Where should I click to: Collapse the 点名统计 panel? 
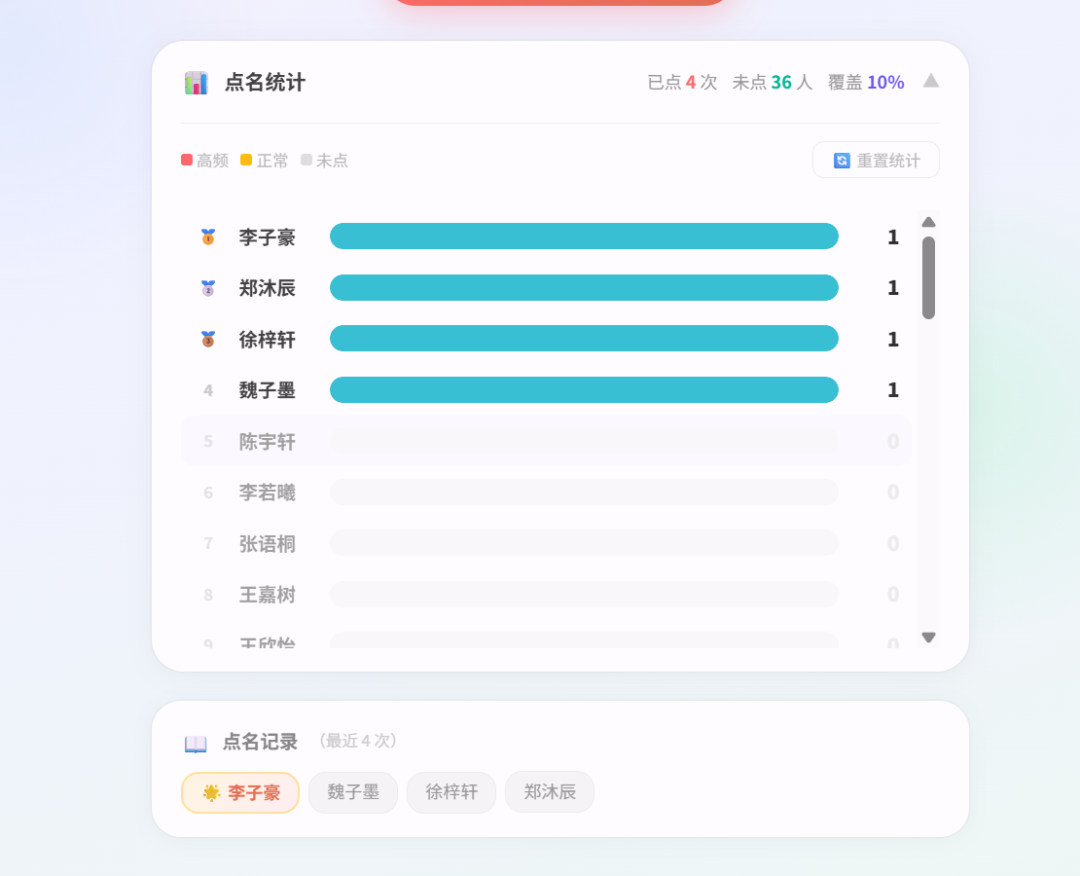pos(930,81)
